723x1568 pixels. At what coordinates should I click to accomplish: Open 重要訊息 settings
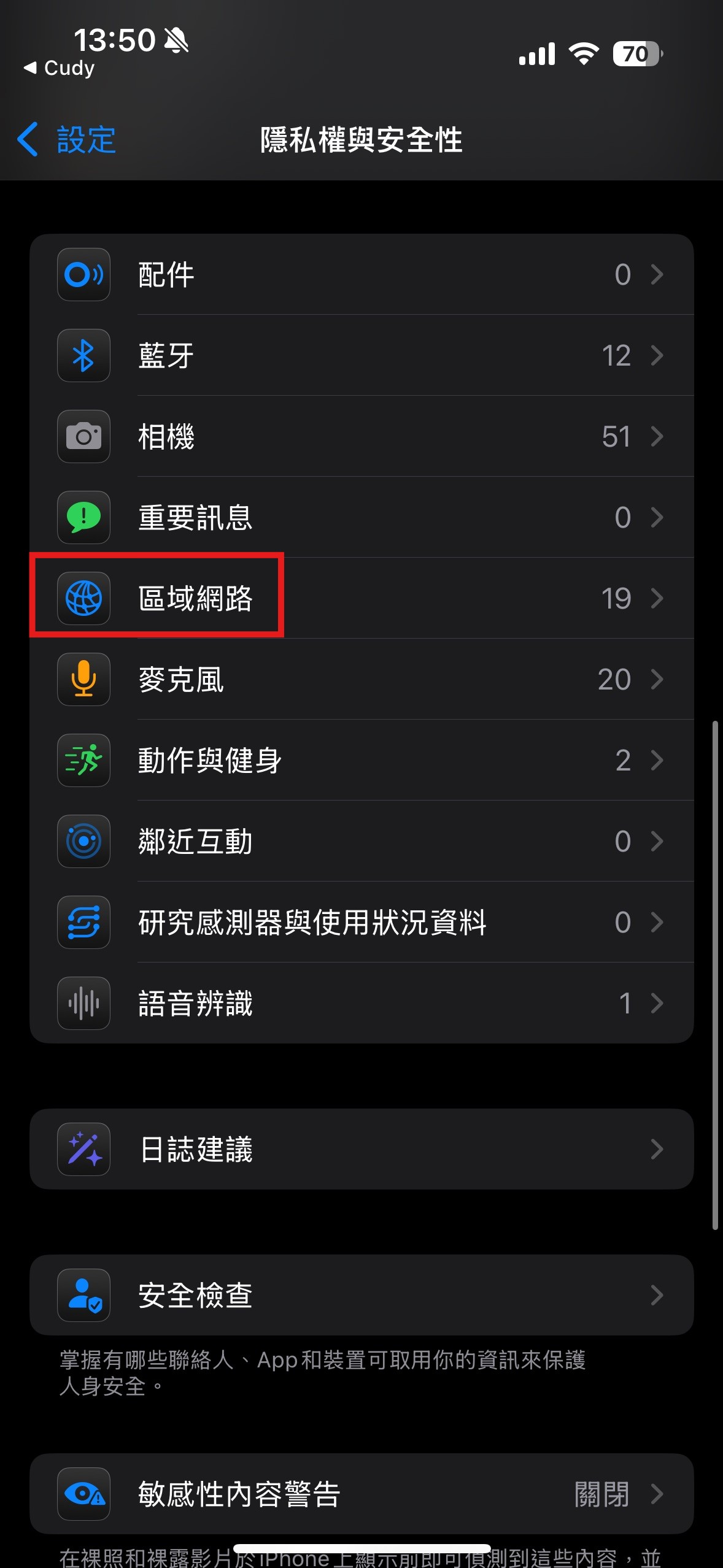[361, 517]
